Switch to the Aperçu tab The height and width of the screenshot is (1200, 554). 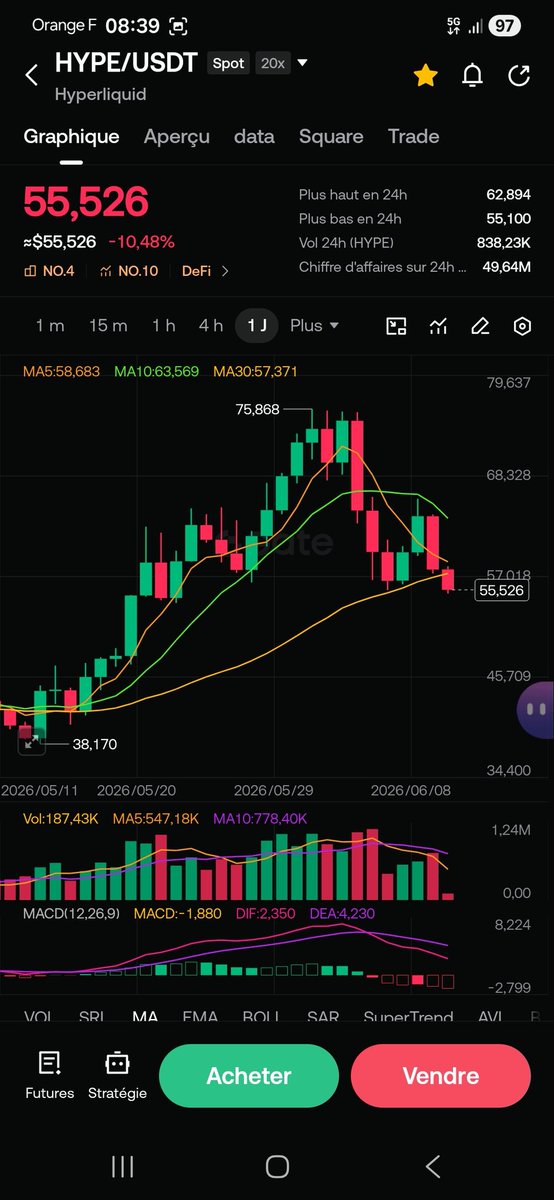pyautogui.click(x=177, y=137)
